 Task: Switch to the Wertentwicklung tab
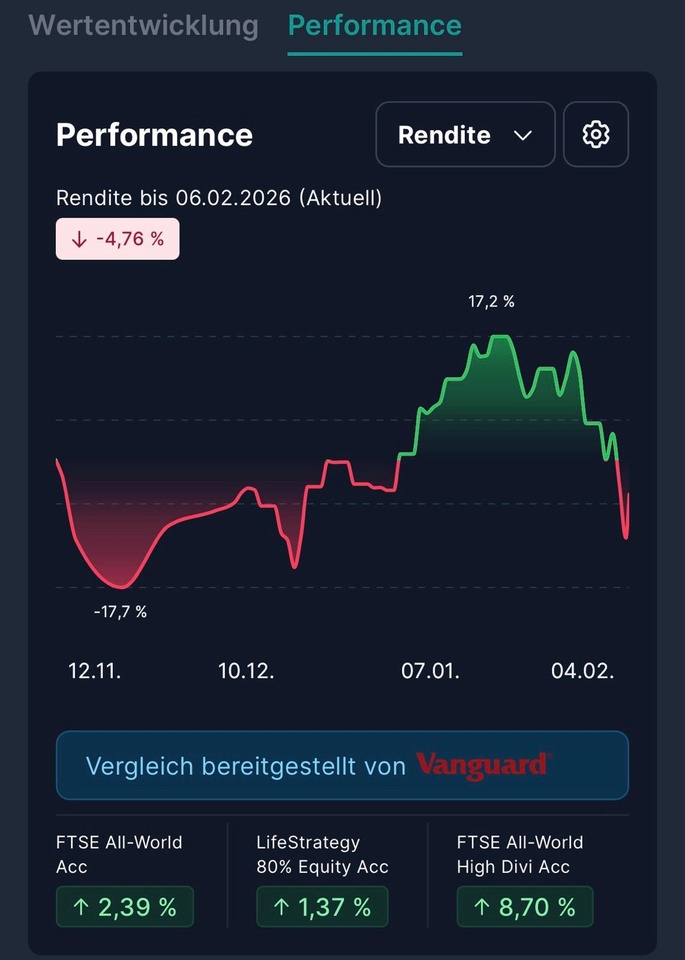[144, 26]
